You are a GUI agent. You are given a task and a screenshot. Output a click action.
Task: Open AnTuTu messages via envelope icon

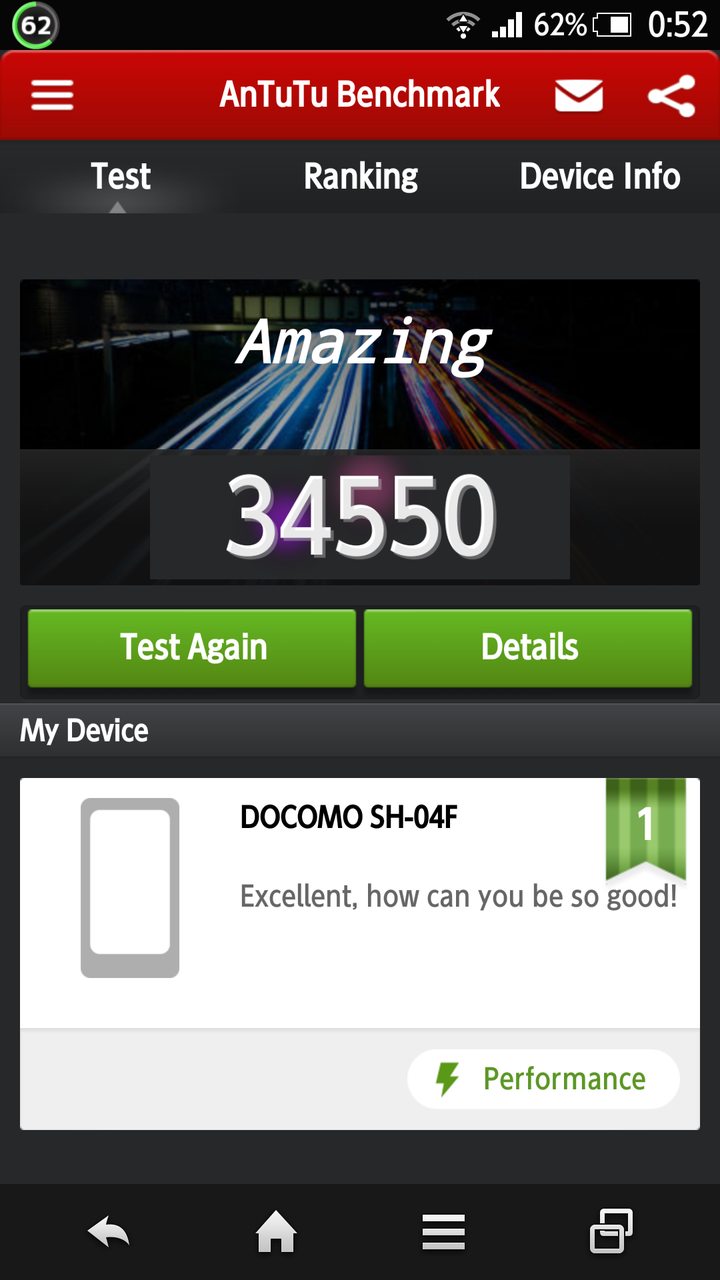[x=579, y=95]
